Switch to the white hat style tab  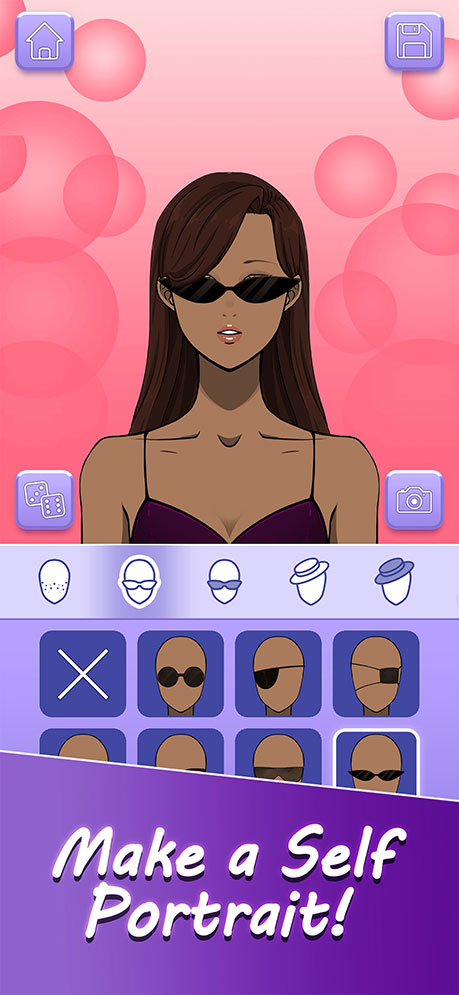(309, 581)
